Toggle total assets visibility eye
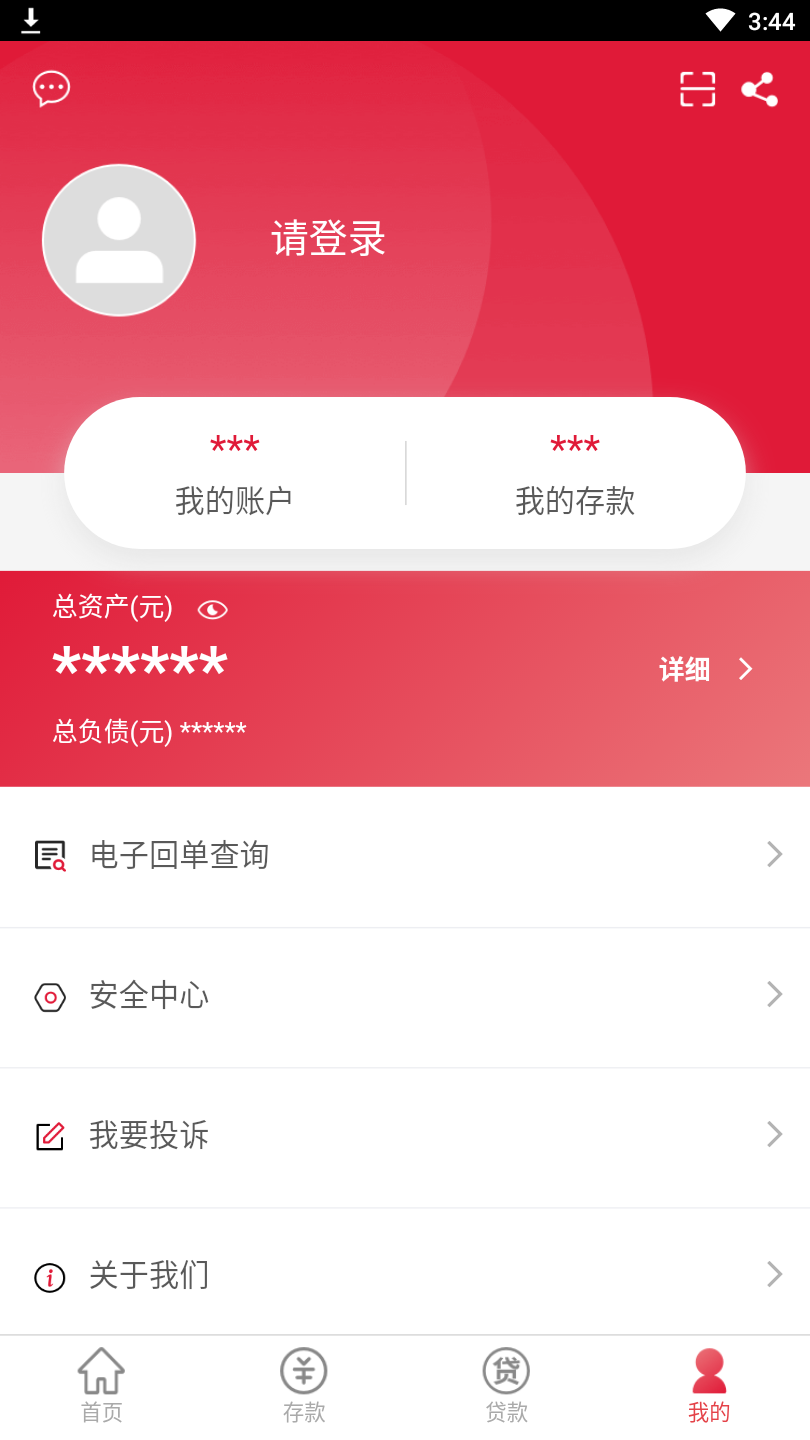Viewport: 810px width, 1440px height. click(212, 609)
